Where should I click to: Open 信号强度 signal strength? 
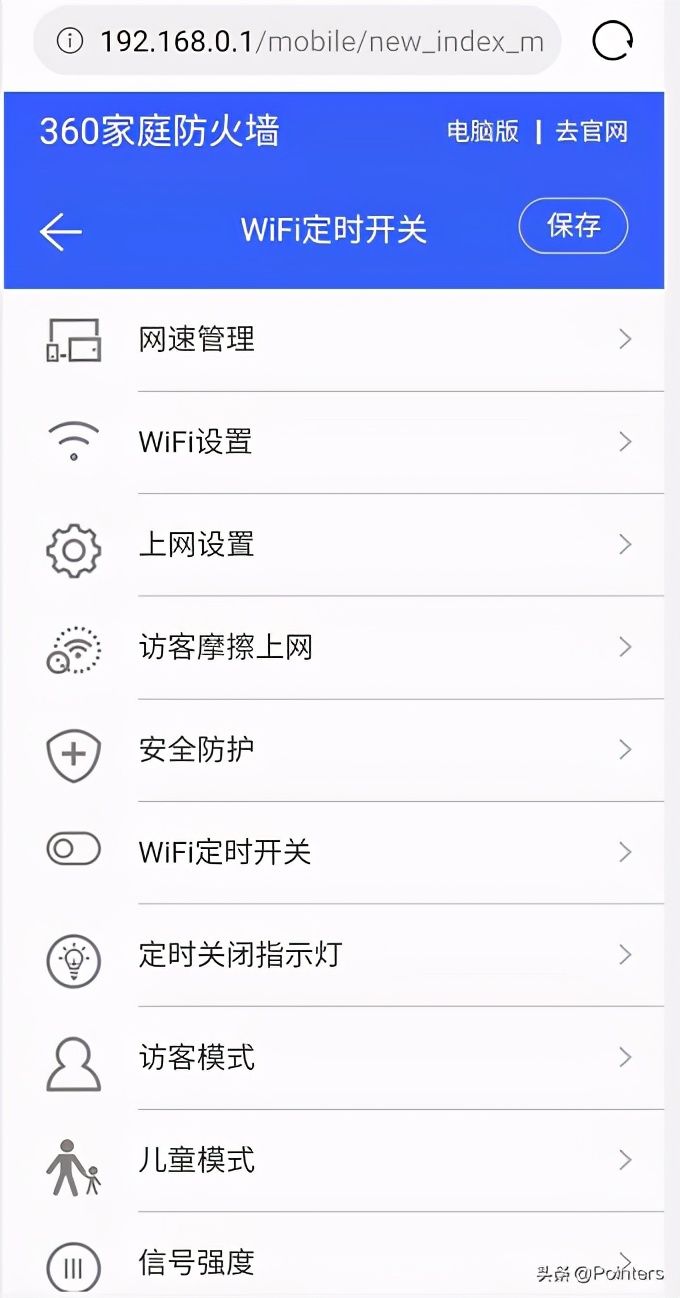click(340, 1262)
